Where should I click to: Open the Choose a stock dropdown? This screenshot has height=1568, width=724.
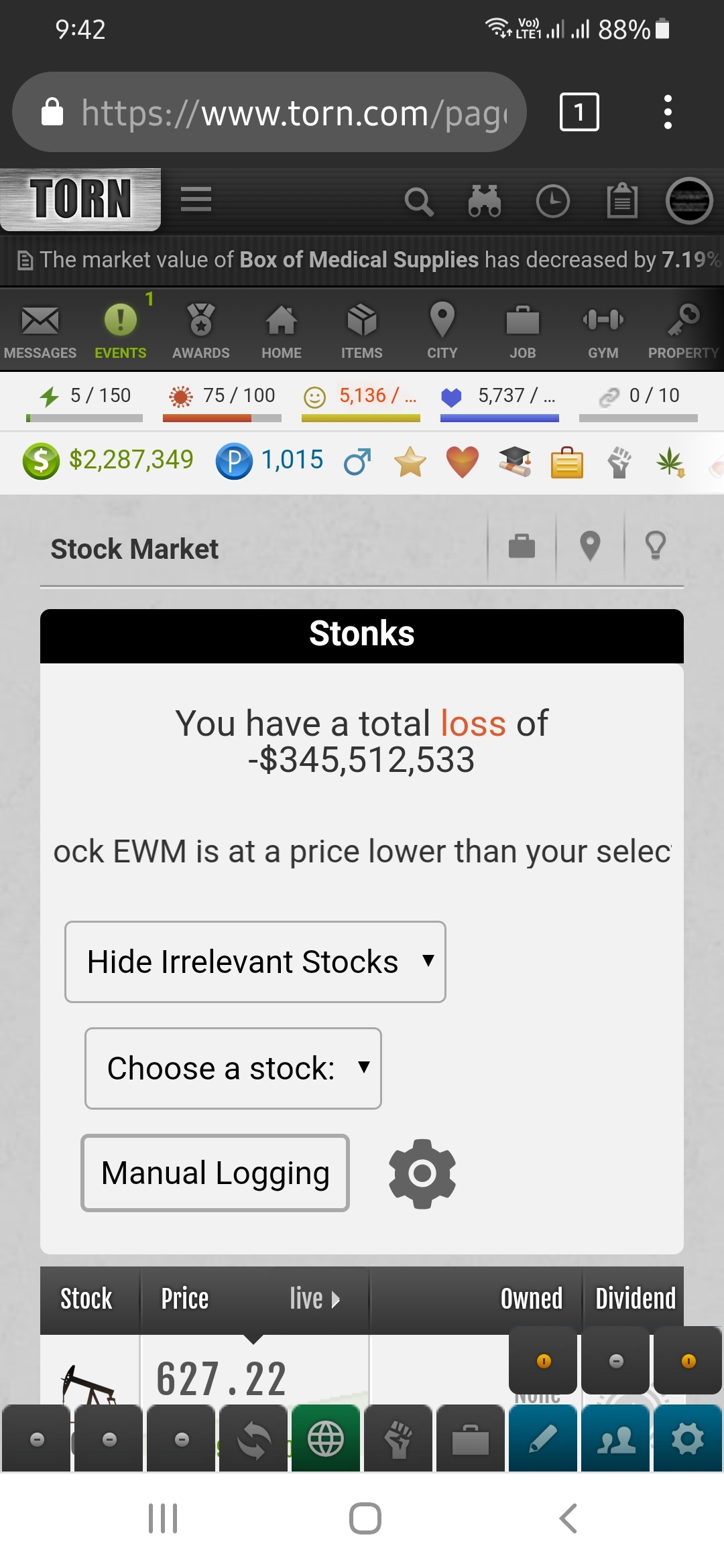click(233, 1068)
